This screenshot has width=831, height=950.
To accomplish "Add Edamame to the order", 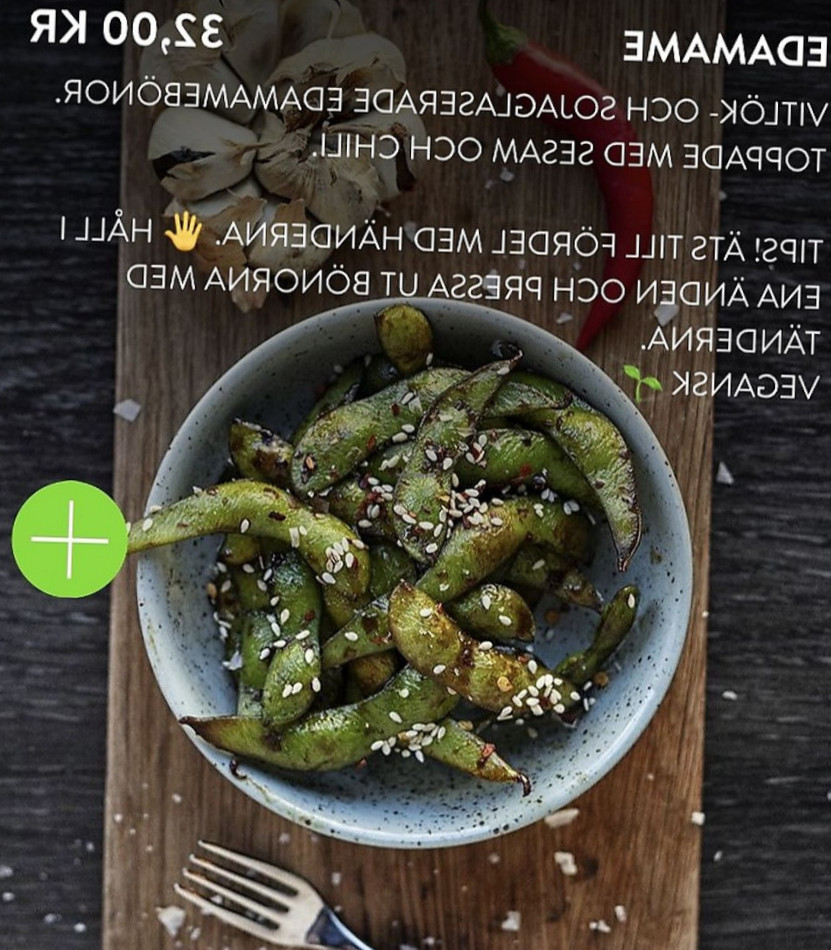I will (69, 539).
